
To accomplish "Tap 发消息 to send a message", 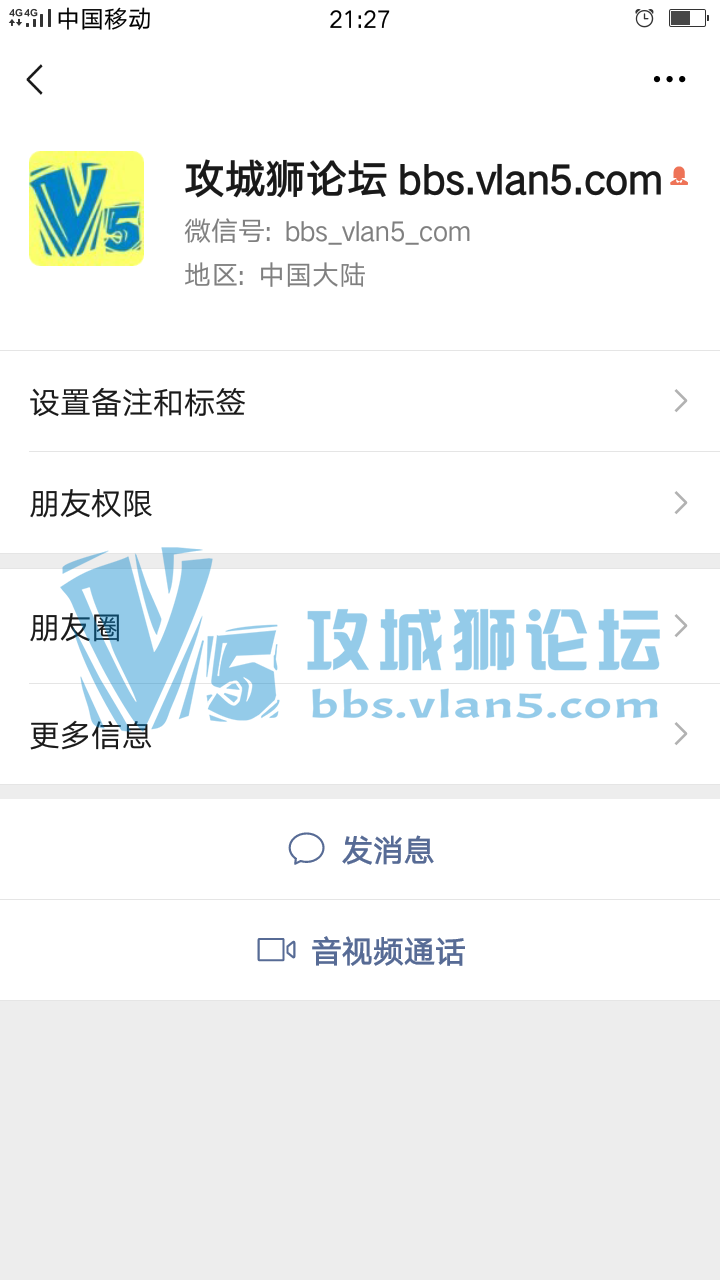I will (x=360, y=850).
